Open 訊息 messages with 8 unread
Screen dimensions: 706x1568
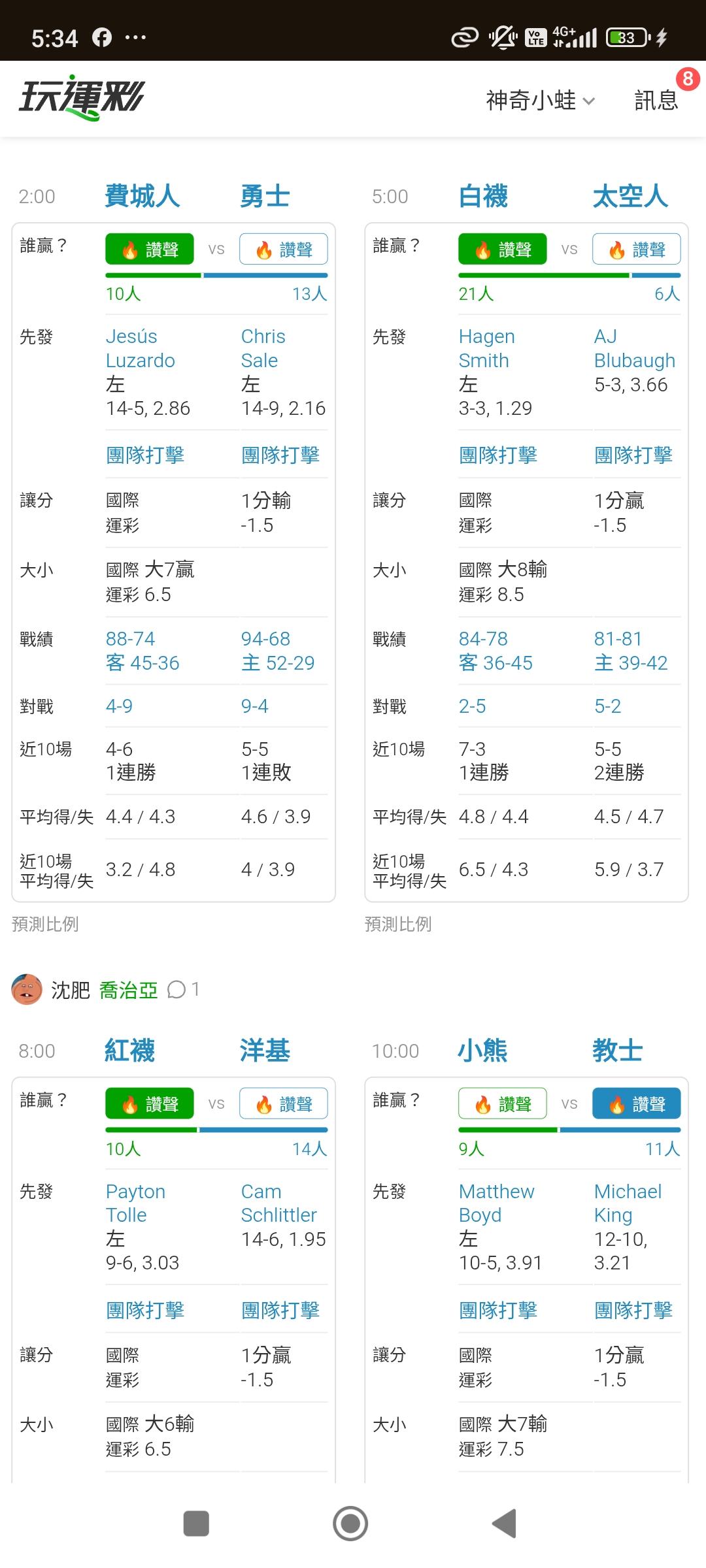tap(656, 100)
